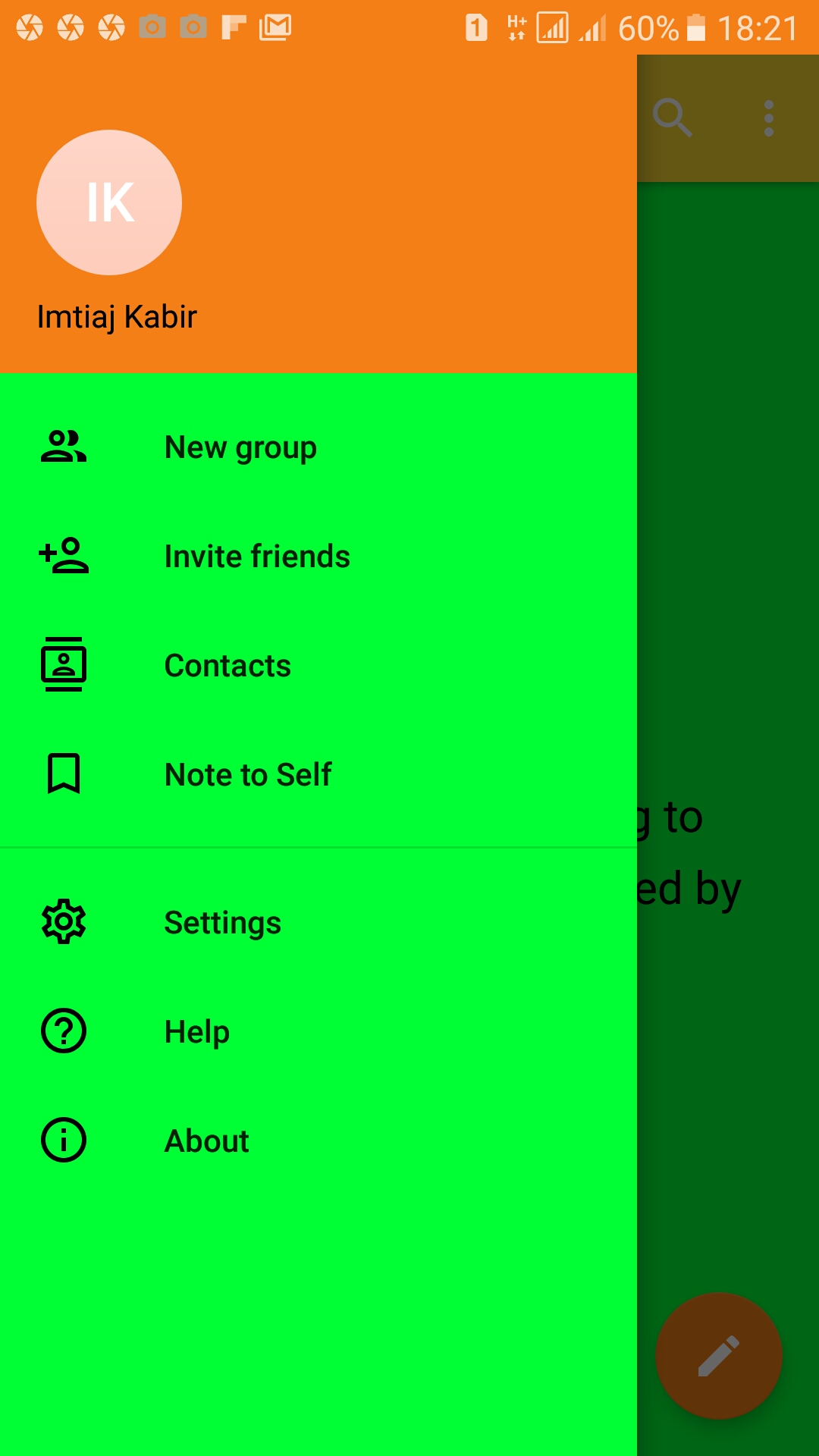Tap the Gmail notification icon in status bar
This screenshot has width=819, height=1456.
(277, 27)
